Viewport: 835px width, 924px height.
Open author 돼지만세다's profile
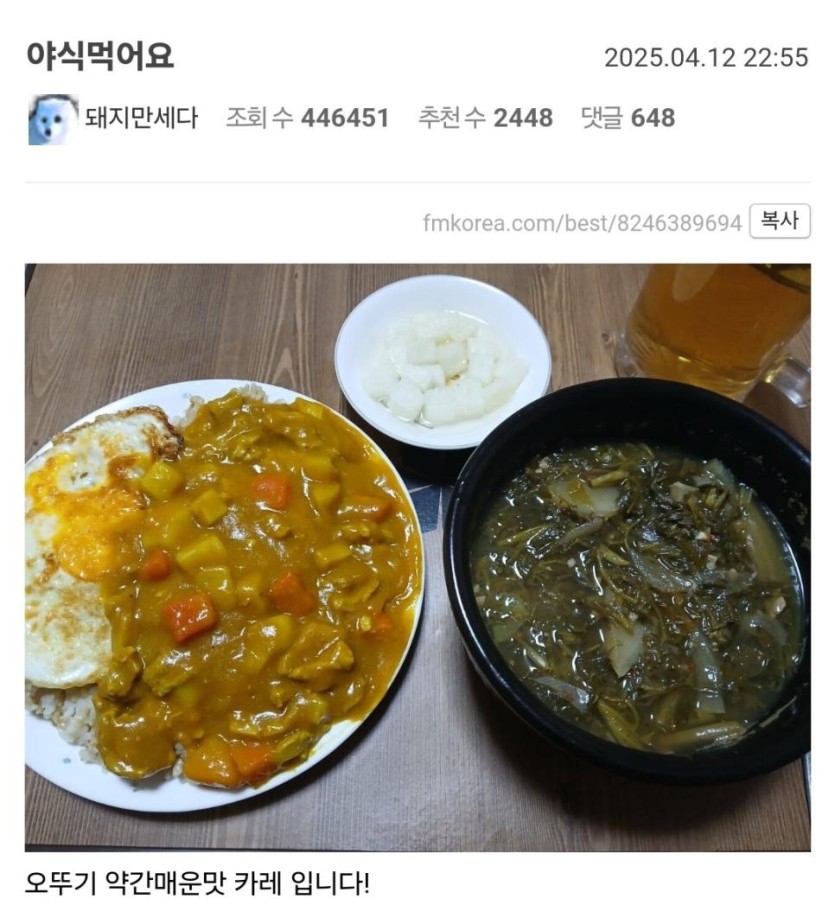point(140,118)
